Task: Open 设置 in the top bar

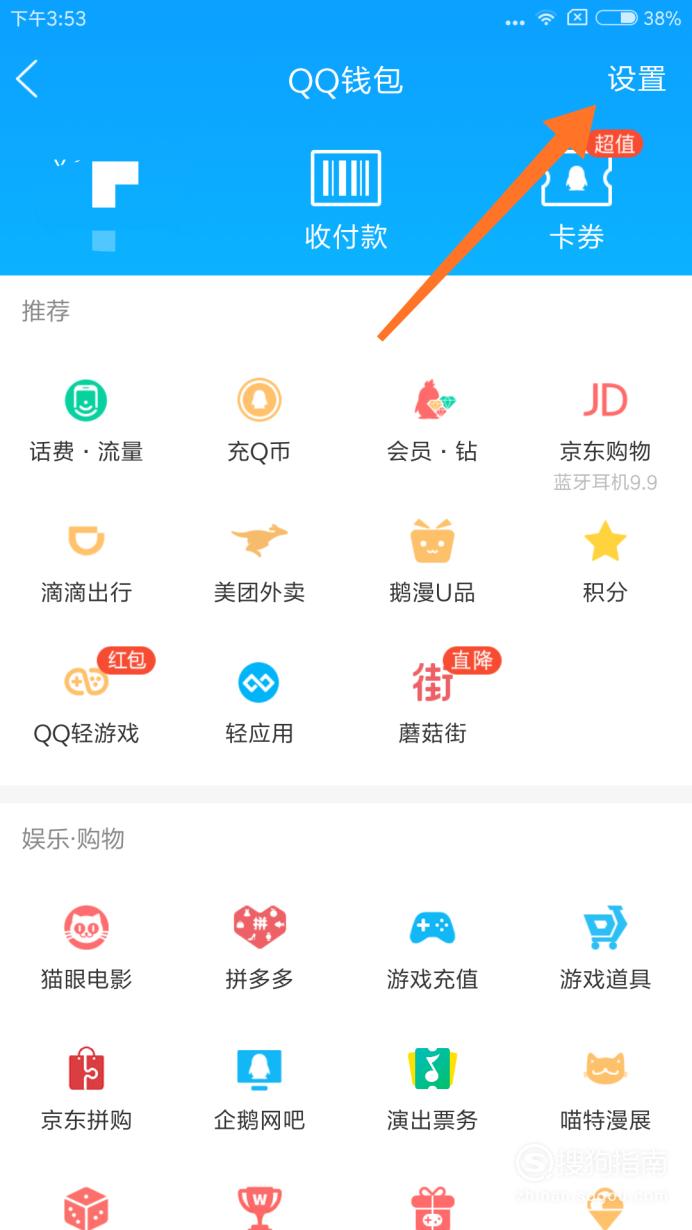Action: (x=637, y=79)
